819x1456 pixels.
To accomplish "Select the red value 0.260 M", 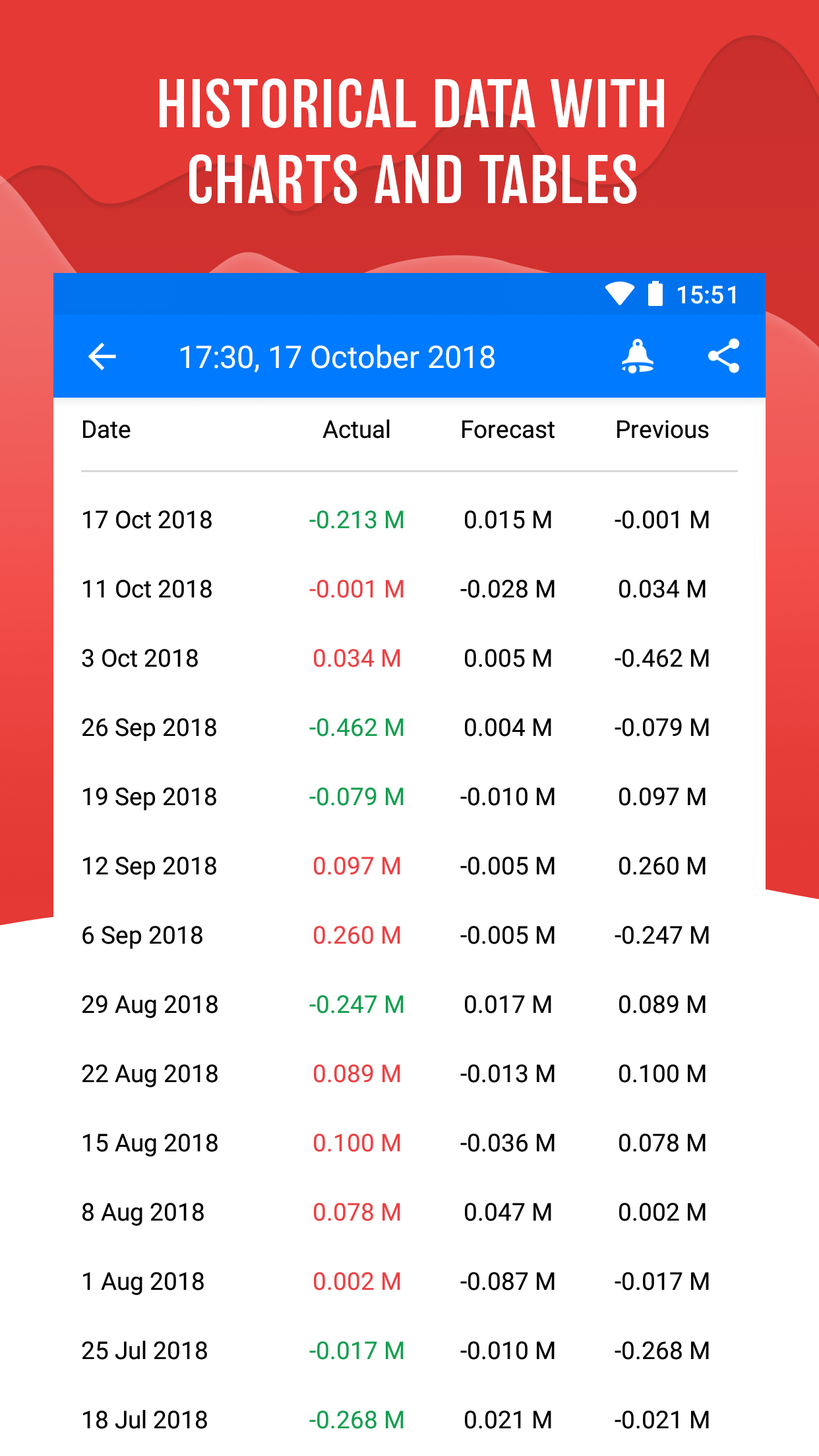I will click(357, 935).
